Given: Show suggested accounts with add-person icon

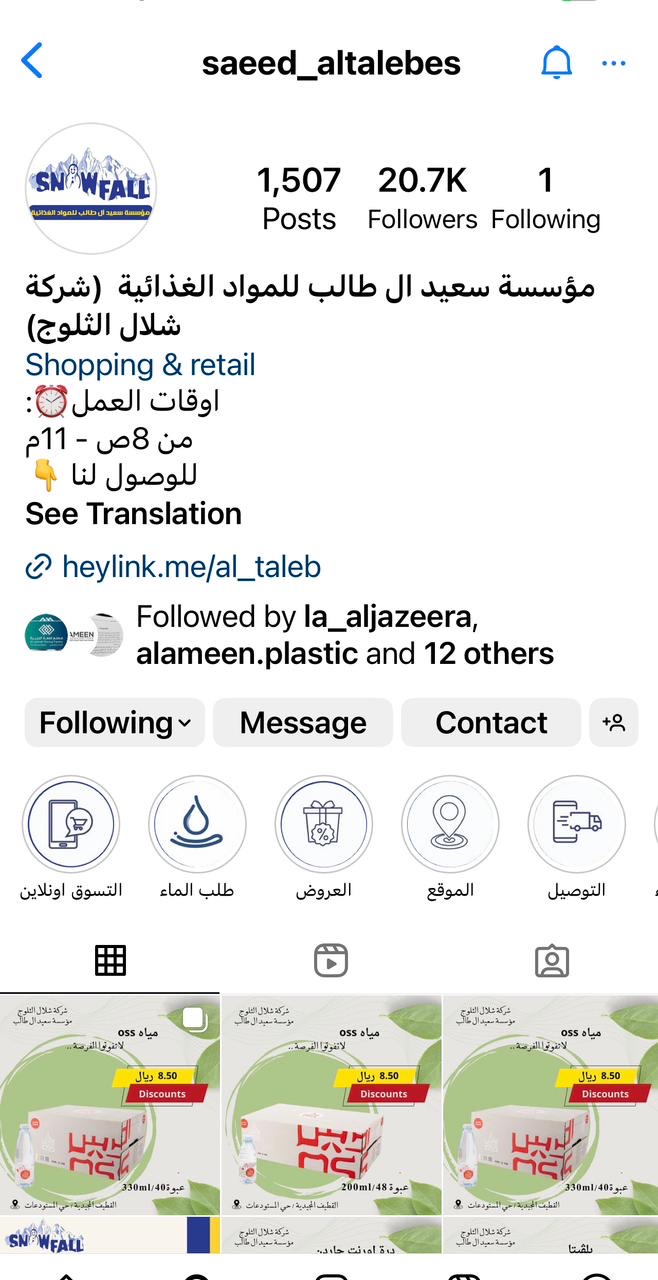Looking at the screenshot, I should pyautogui.click(x=613, y=723).
